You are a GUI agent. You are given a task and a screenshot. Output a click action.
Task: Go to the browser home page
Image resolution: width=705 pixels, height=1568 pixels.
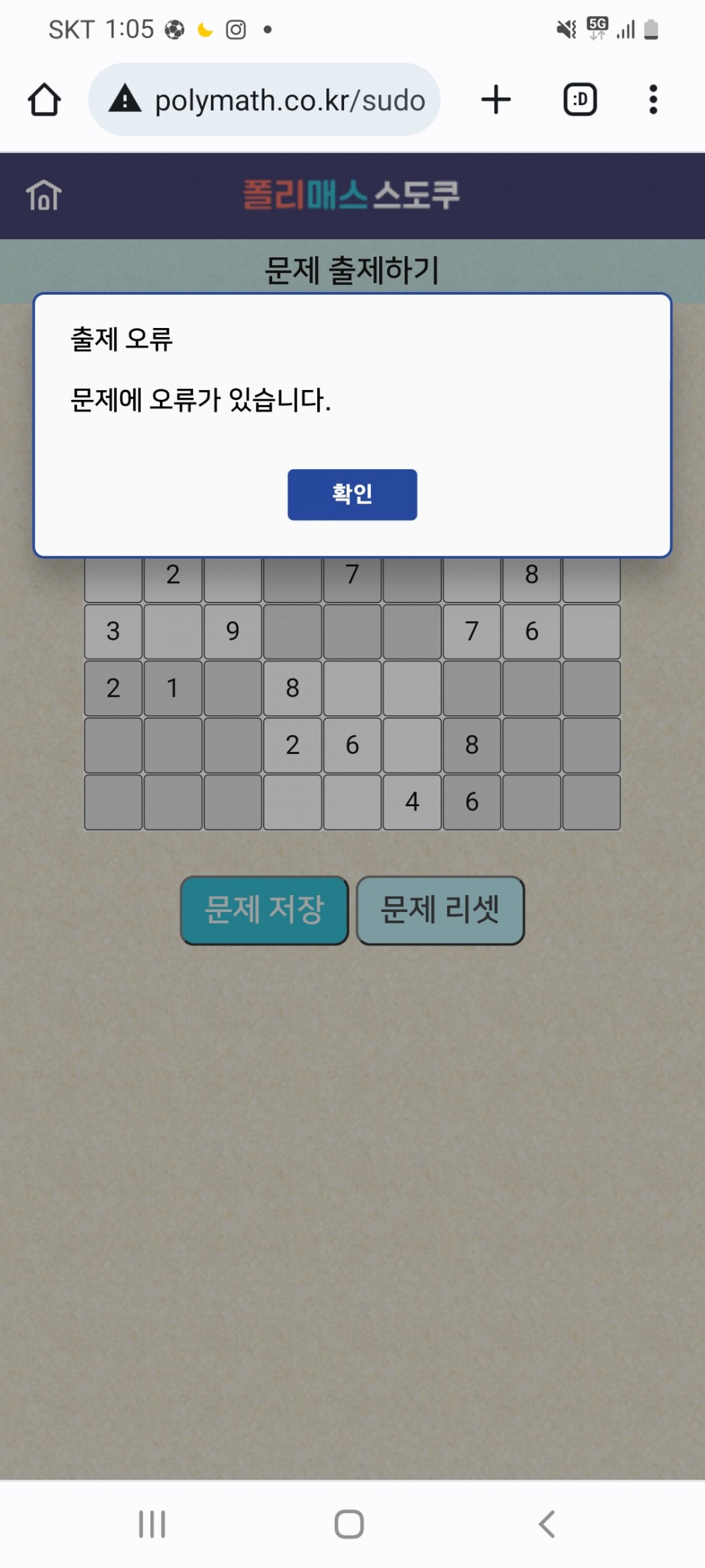[x=44, y=99]
